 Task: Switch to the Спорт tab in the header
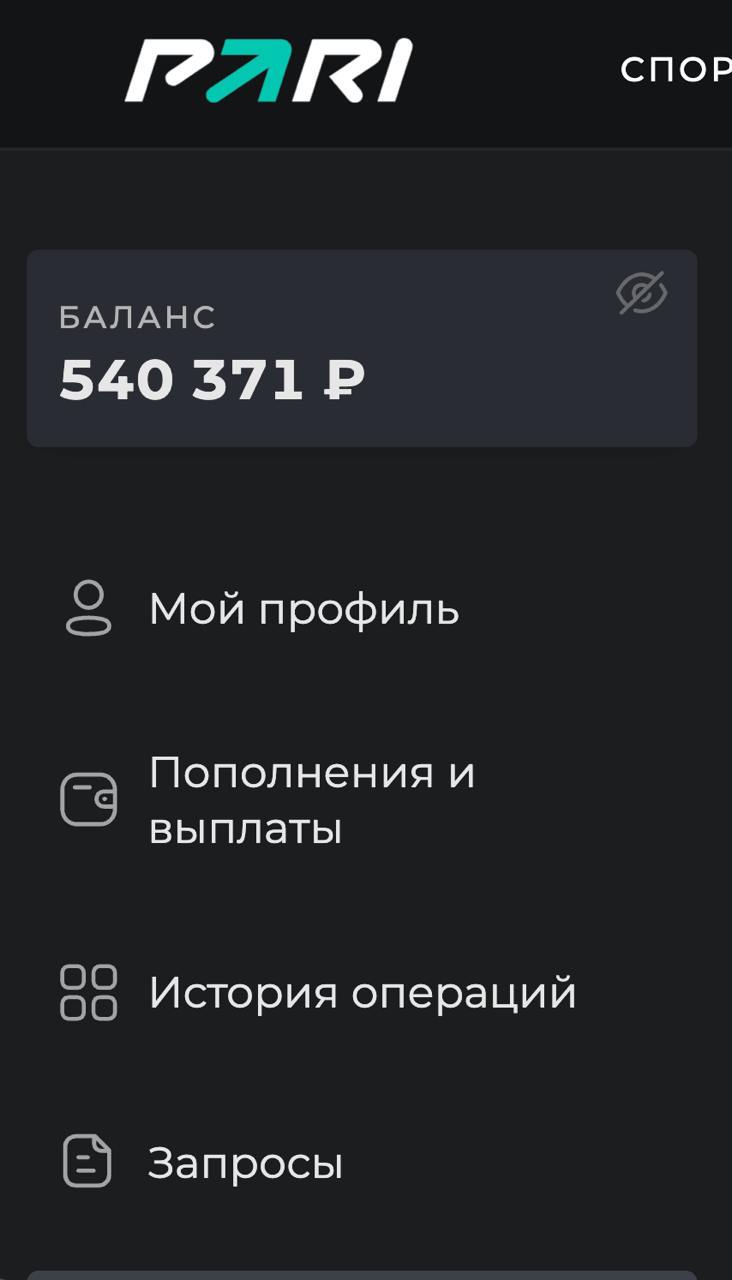pyautogui.click(x=676, y=70)
